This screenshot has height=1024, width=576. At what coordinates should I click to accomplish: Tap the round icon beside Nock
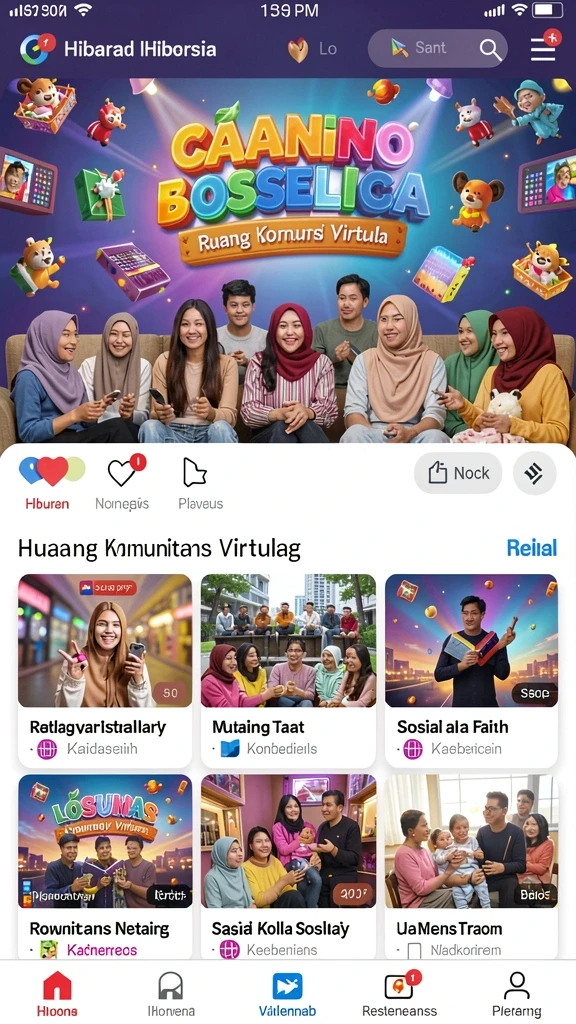point(534,473)
